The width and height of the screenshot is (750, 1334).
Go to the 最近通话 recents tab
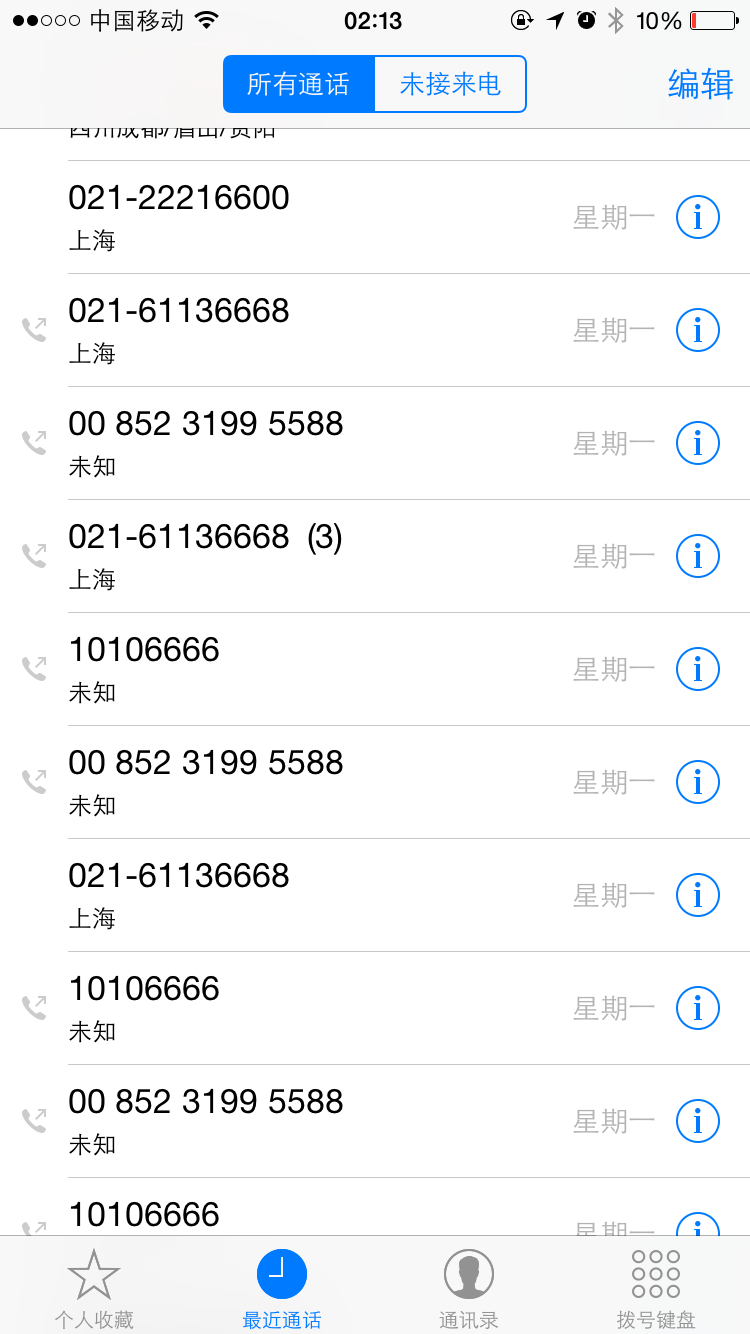281,1288
